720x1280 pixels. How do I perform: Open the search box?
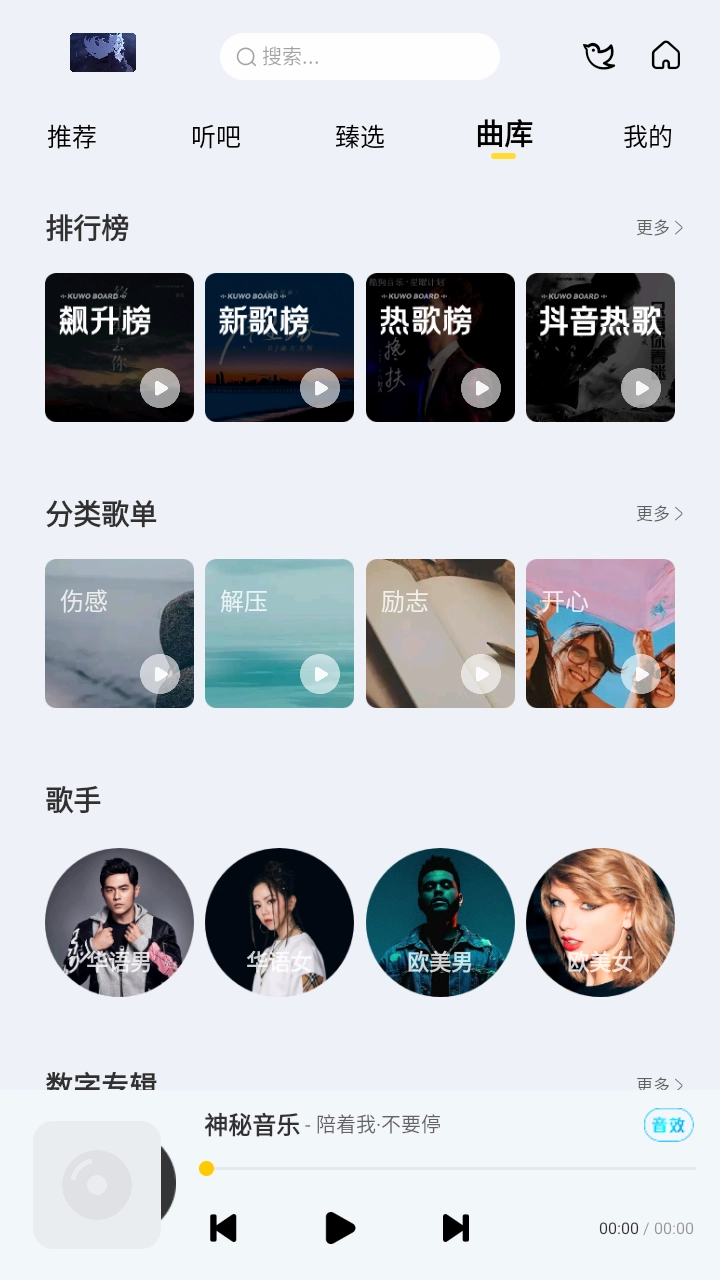pyautogui.click(x=360, y=57)
